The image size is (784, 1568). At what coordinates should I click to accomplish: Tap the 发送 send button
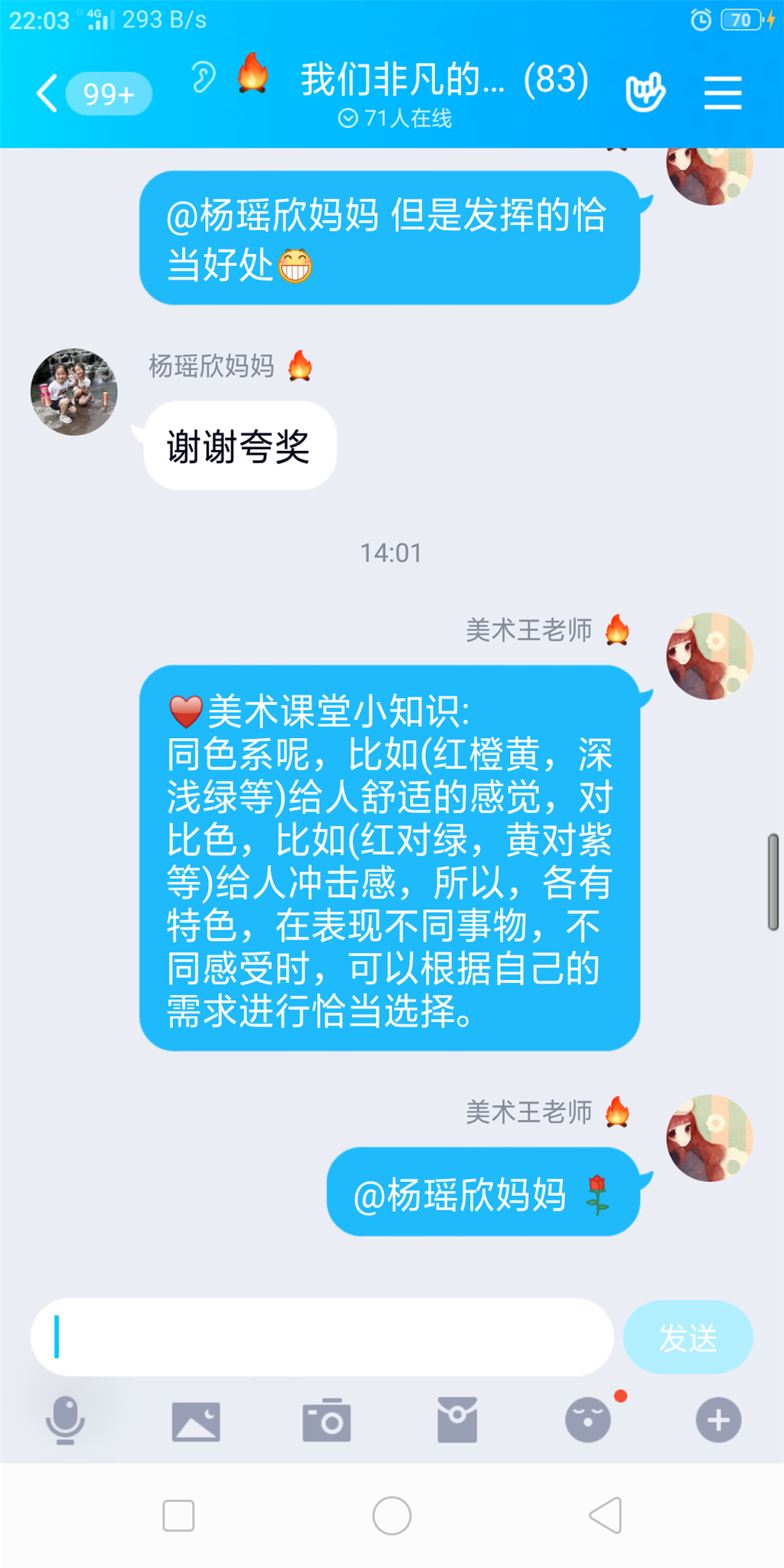688,1337
